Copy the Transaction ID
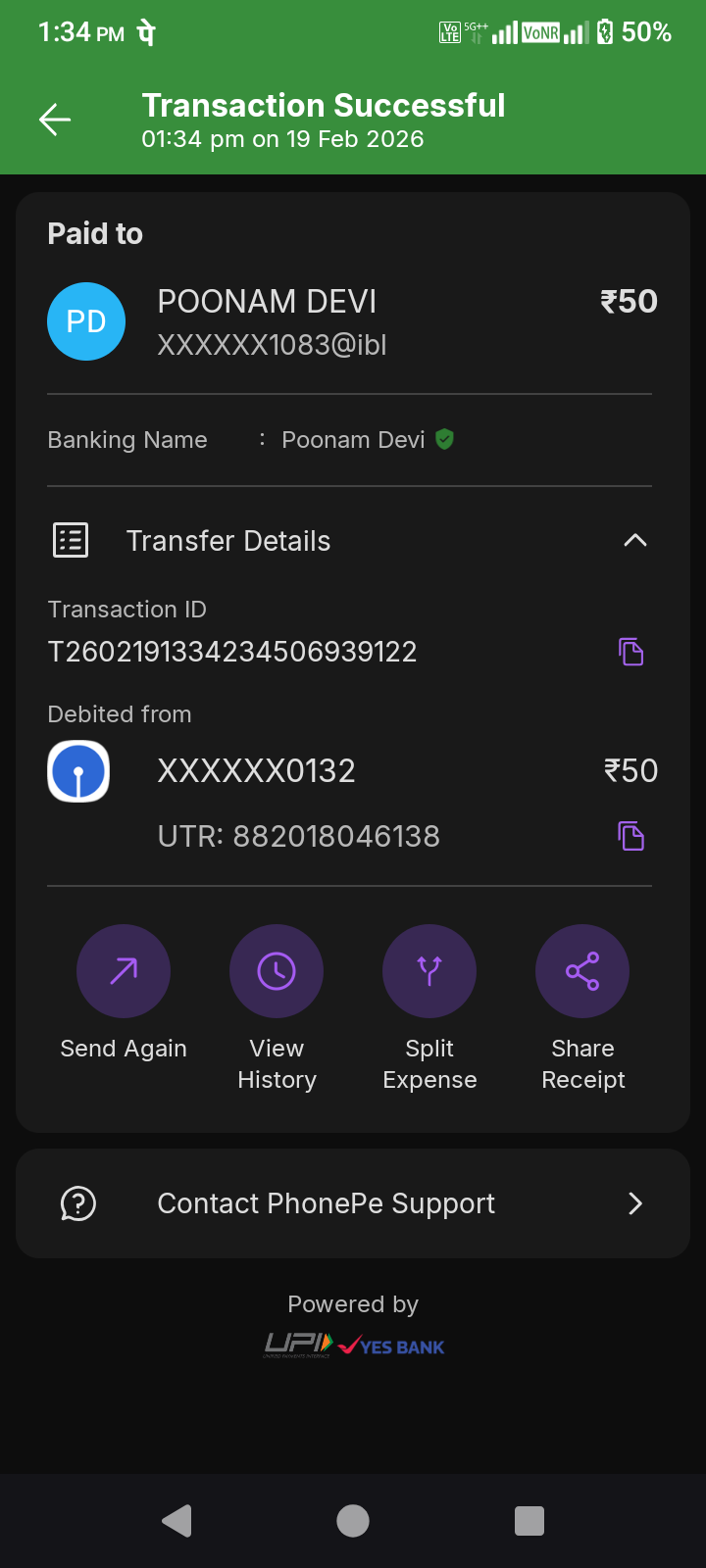This screenshot has height=1568, width=706. coord(630,652)
